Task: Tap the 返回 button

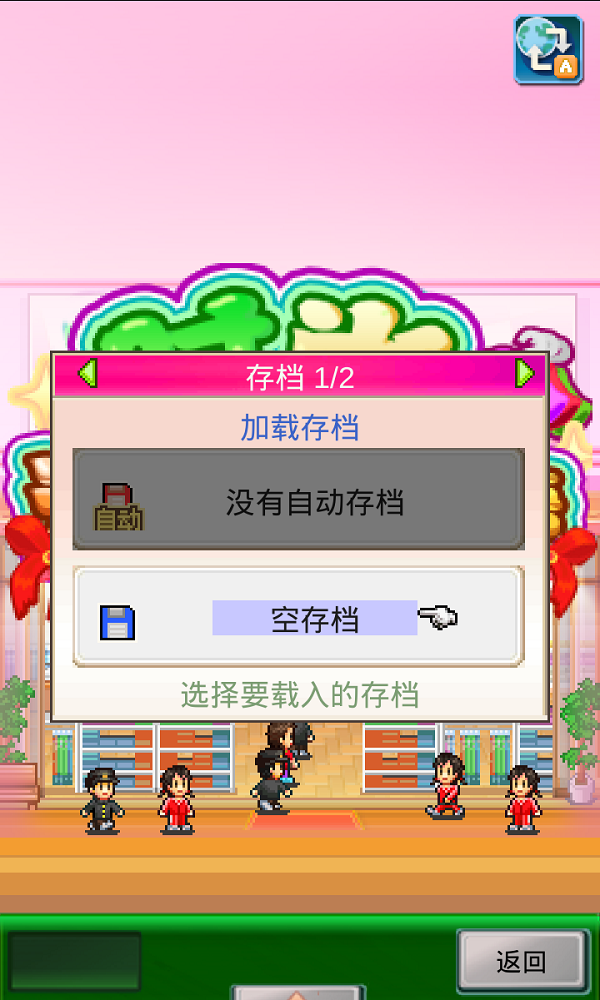Action: click(521, 962)
